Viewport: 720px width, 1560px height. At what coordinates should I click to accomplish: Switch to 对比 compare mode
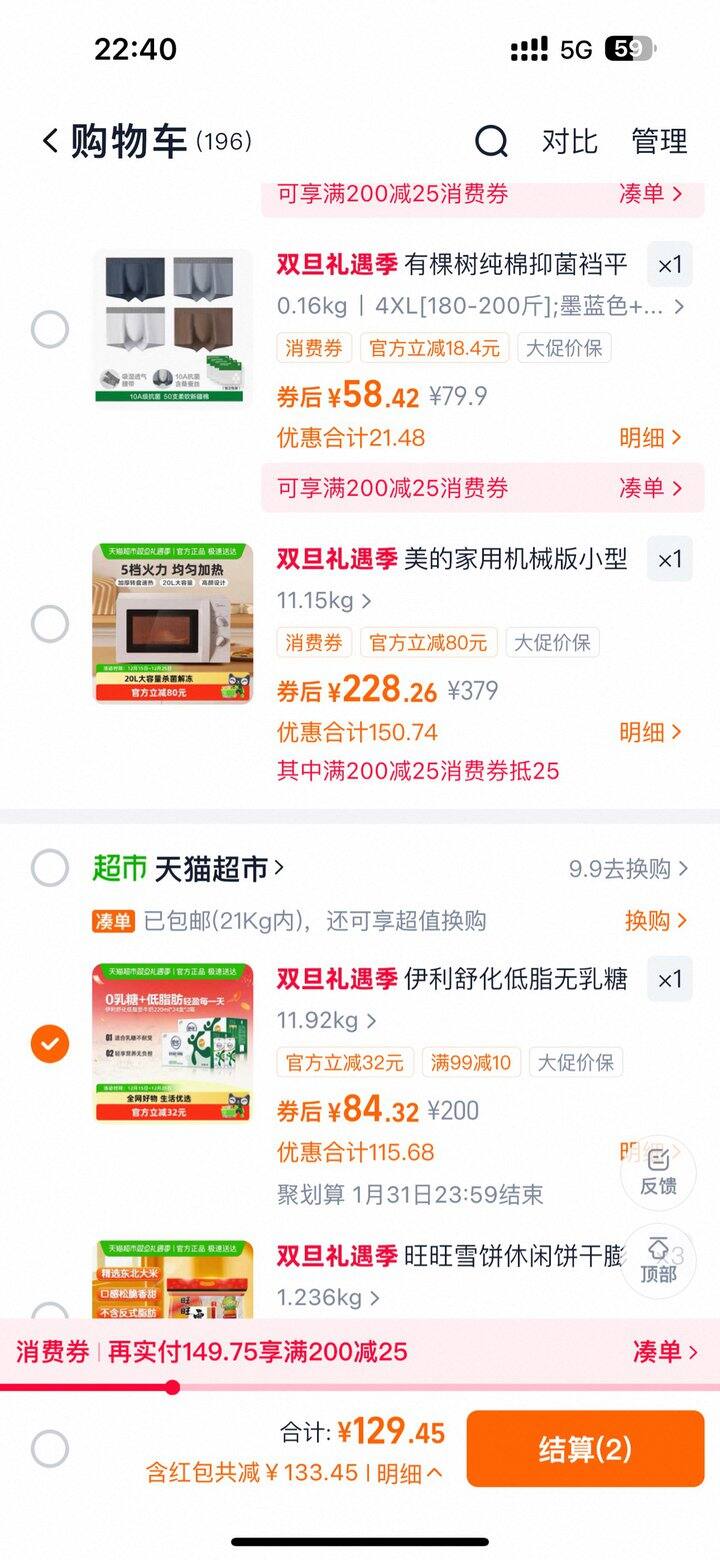click(x=570, y=142)
